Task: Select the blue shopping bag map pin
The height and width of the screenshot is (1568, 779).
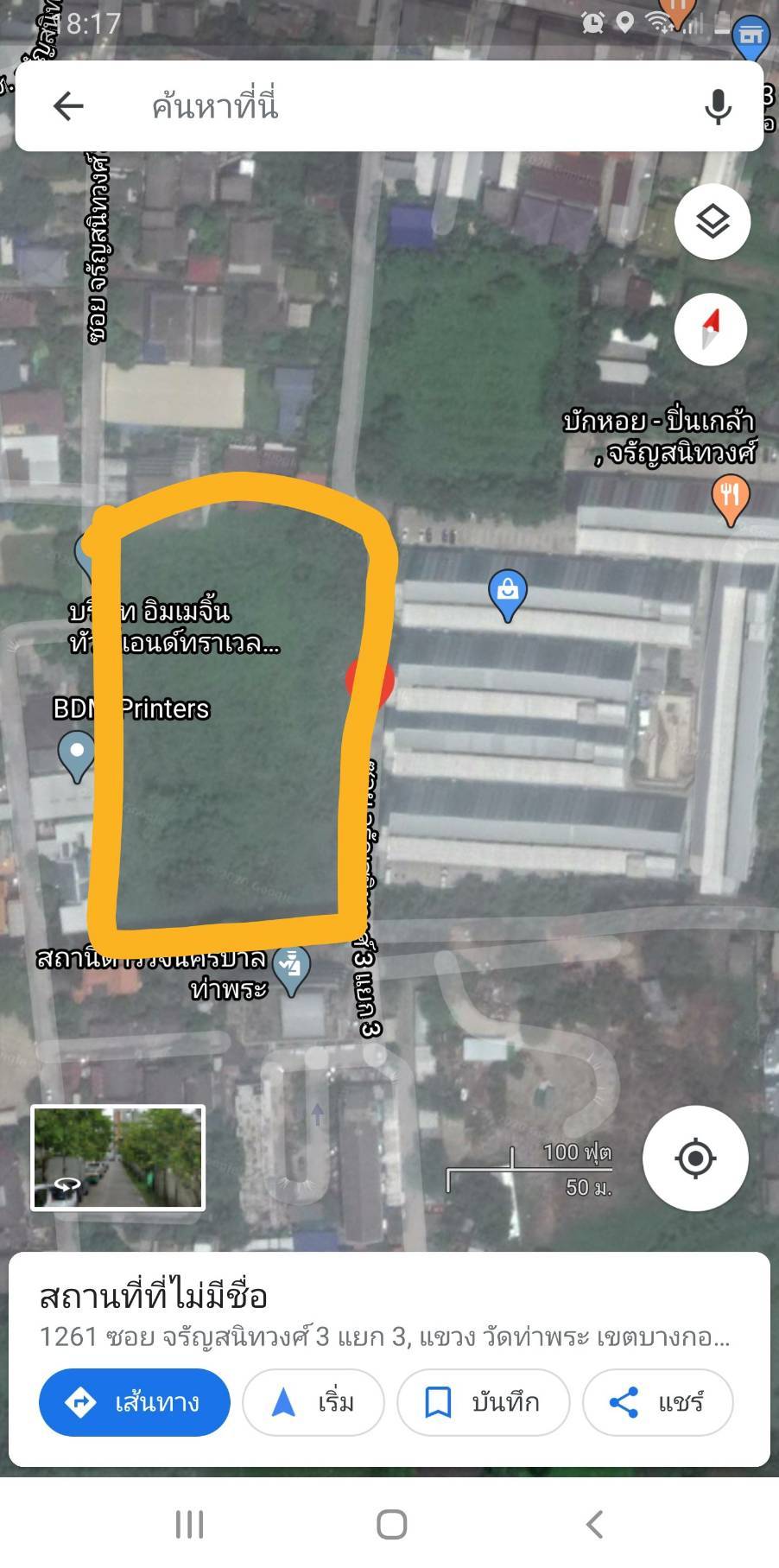Action: [508, 593]
